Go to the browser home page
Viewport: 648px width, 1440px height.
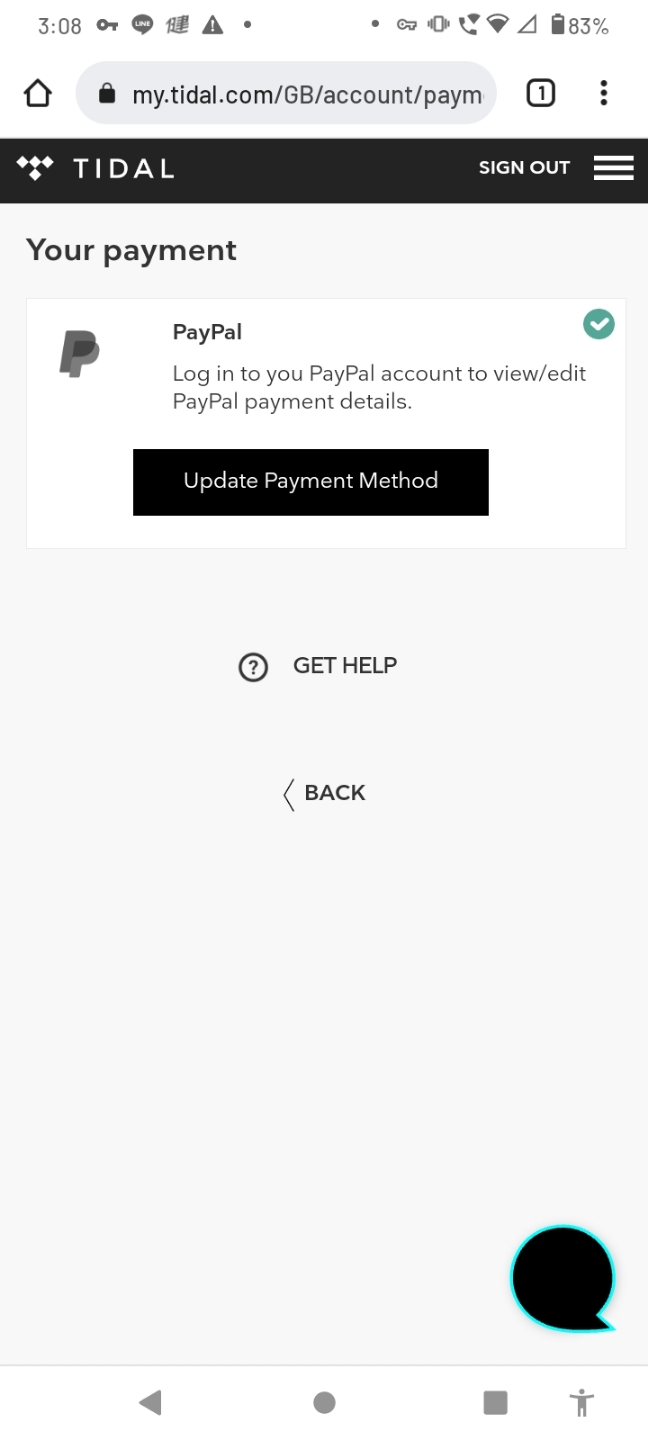click(x=37, y=94)
